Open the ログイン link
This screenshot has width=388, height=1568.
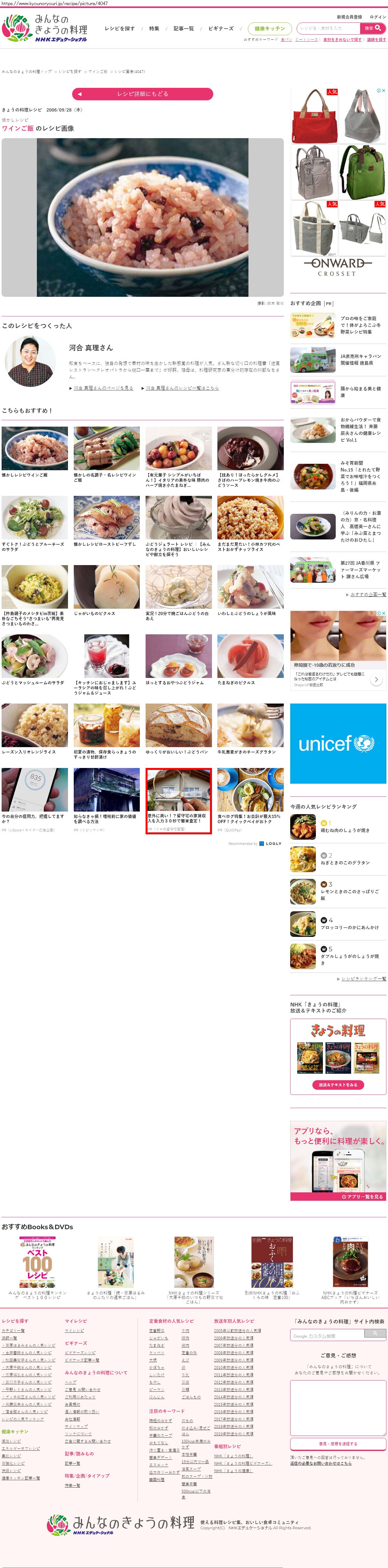tap(378, 17)
